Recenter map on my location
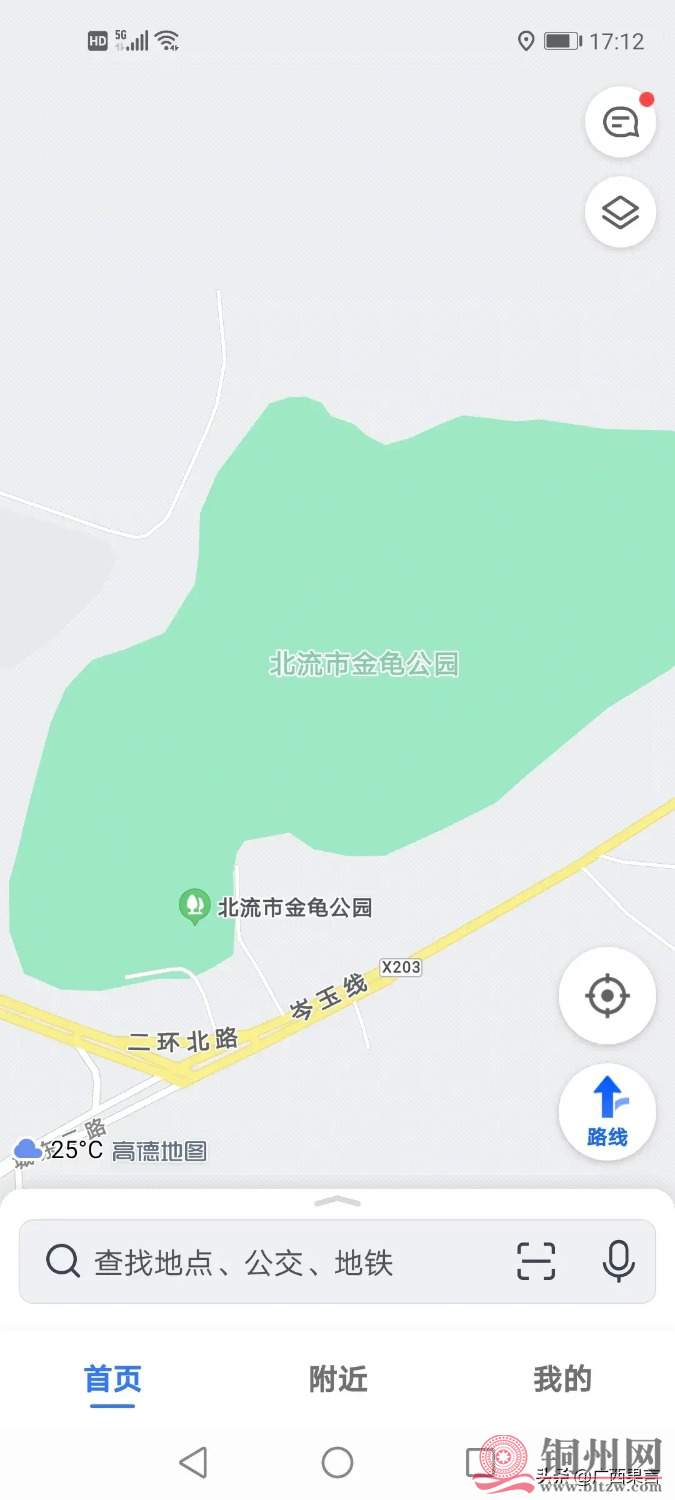The height and width of the screenshot is (1500, 675). 607,996
